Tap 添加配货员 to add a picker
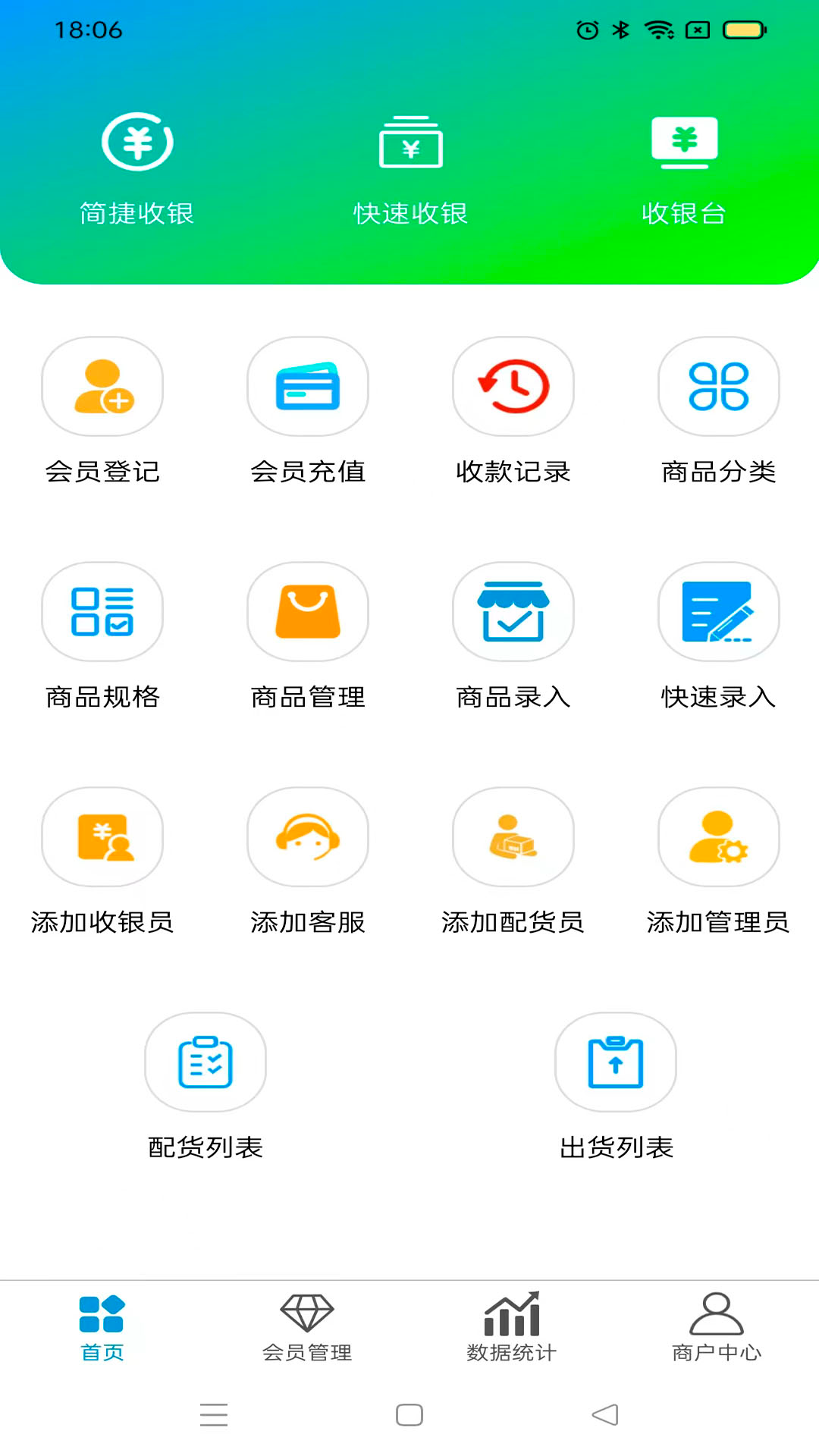 point(513,861)
